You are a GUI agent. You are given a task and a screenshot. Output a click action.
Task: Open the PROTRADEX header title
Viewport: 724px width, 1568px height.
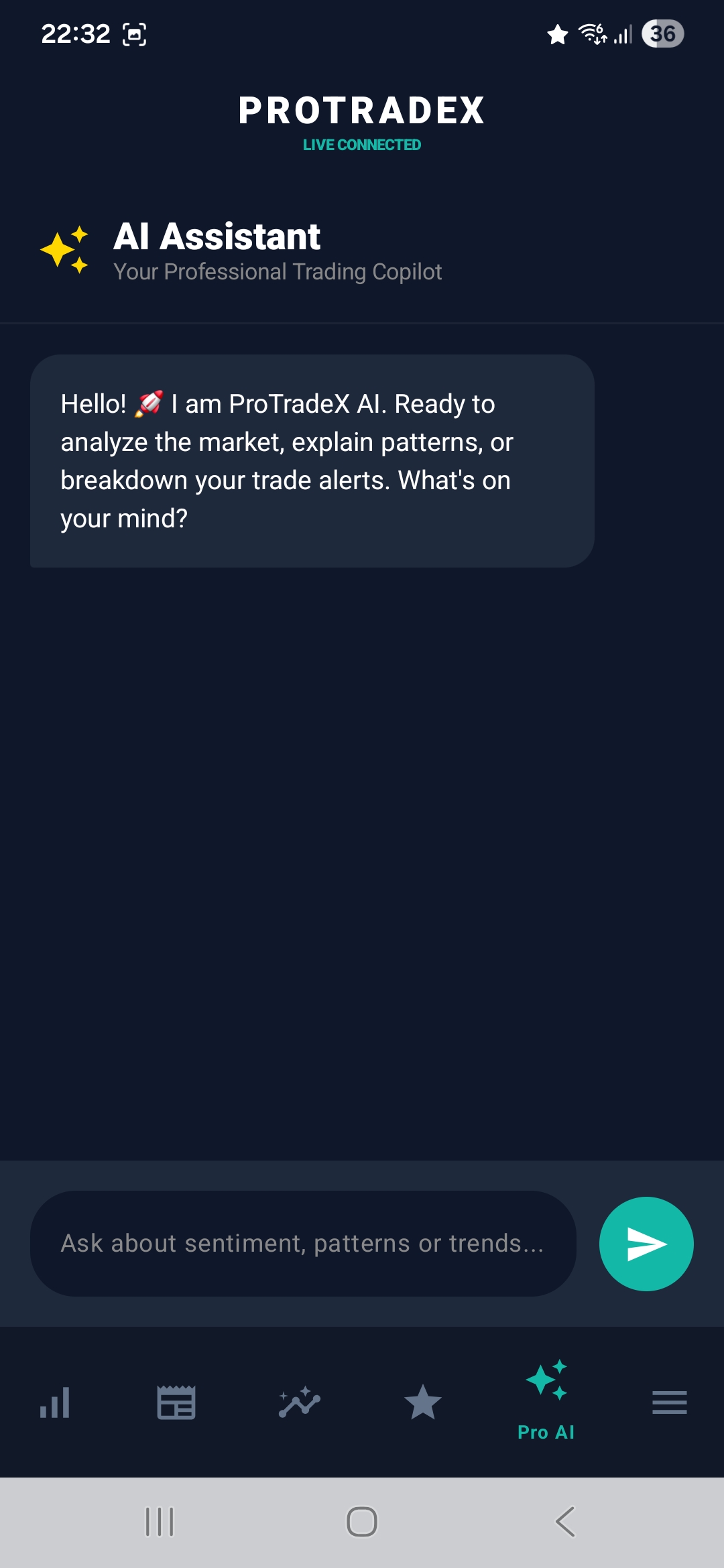tap(362, 109)
